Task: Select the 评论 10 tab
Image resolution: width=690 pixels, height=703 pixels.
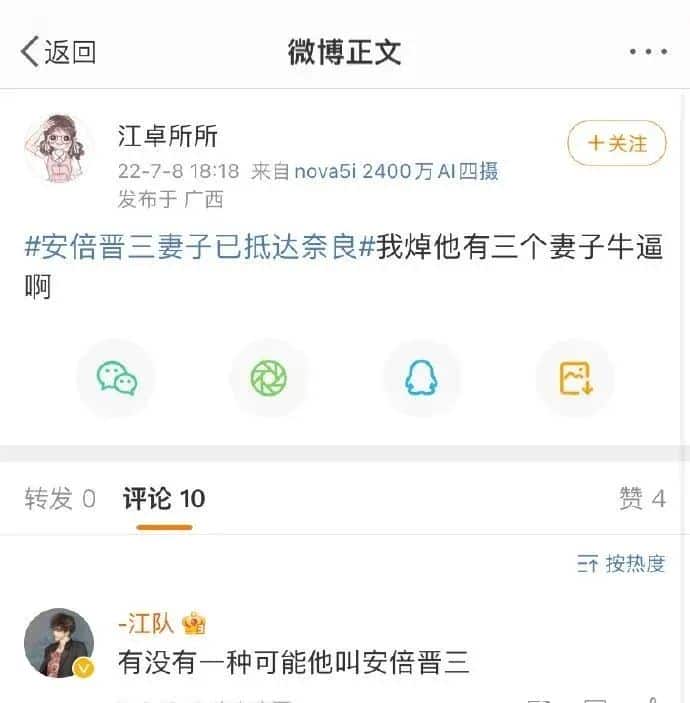Action: [164, 498]
